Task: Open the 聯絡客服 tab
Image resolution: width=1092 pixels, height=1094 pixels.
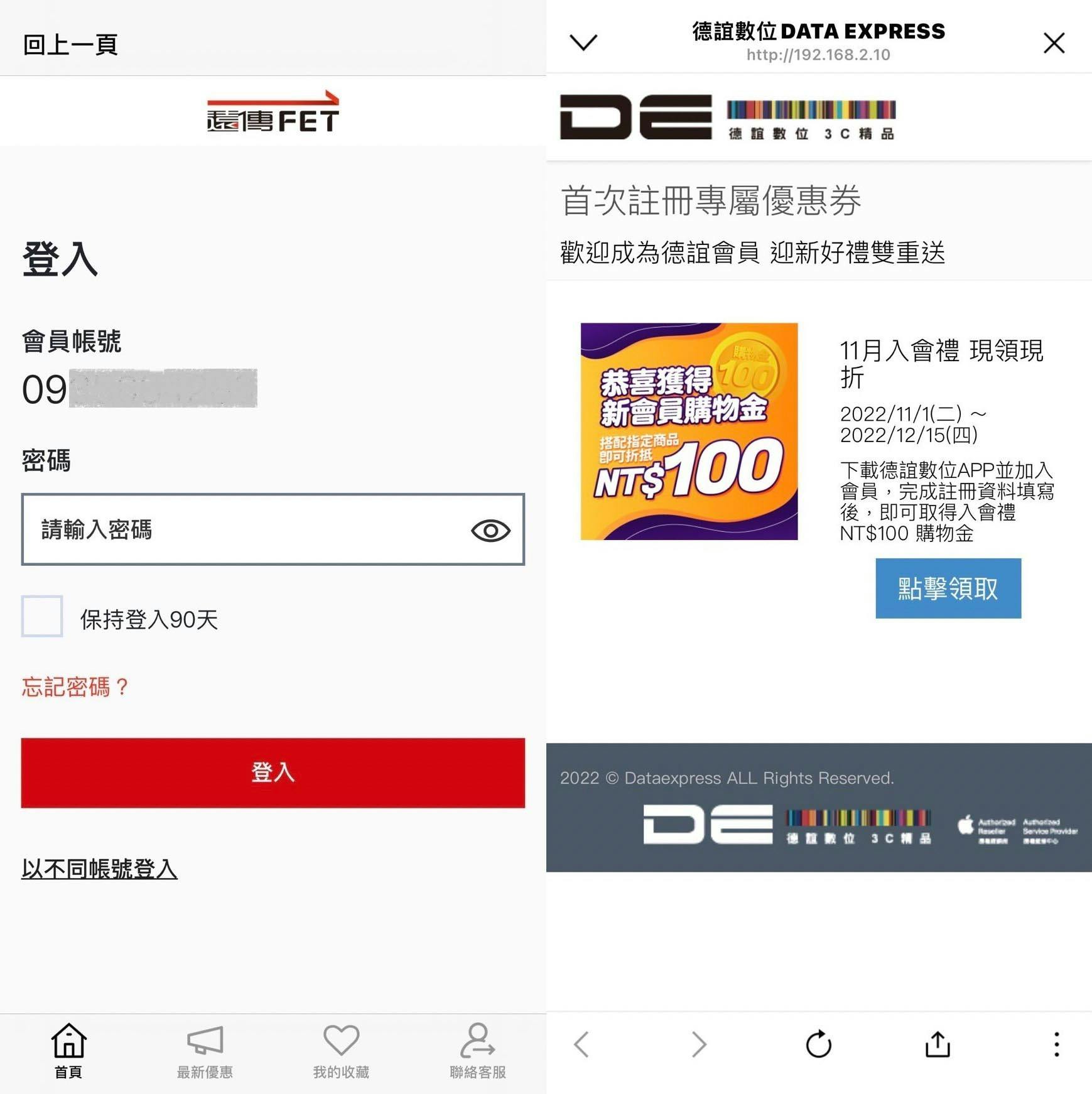Action: point(478,1051)
